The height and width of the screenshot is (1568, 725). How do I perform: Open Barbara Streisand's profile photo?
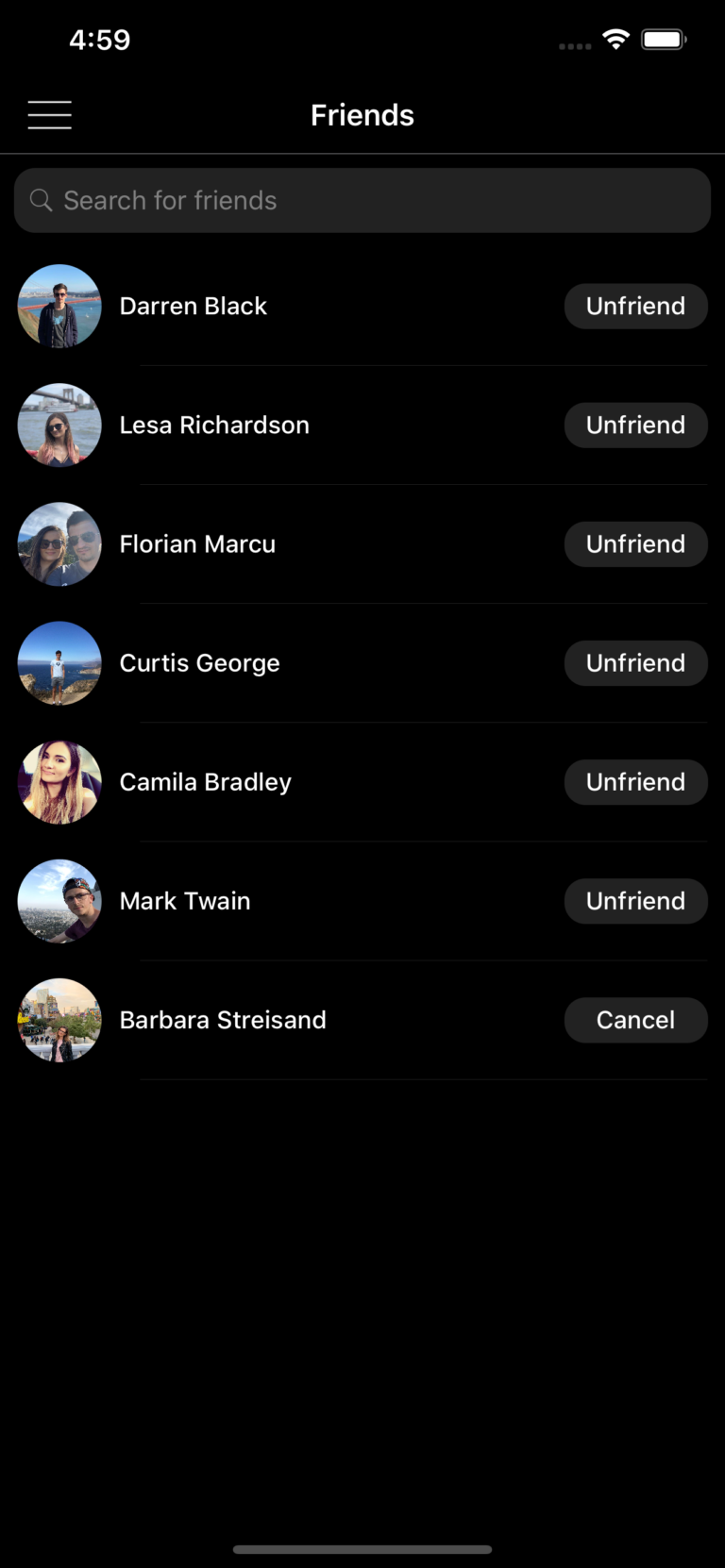pos(59,1020)
